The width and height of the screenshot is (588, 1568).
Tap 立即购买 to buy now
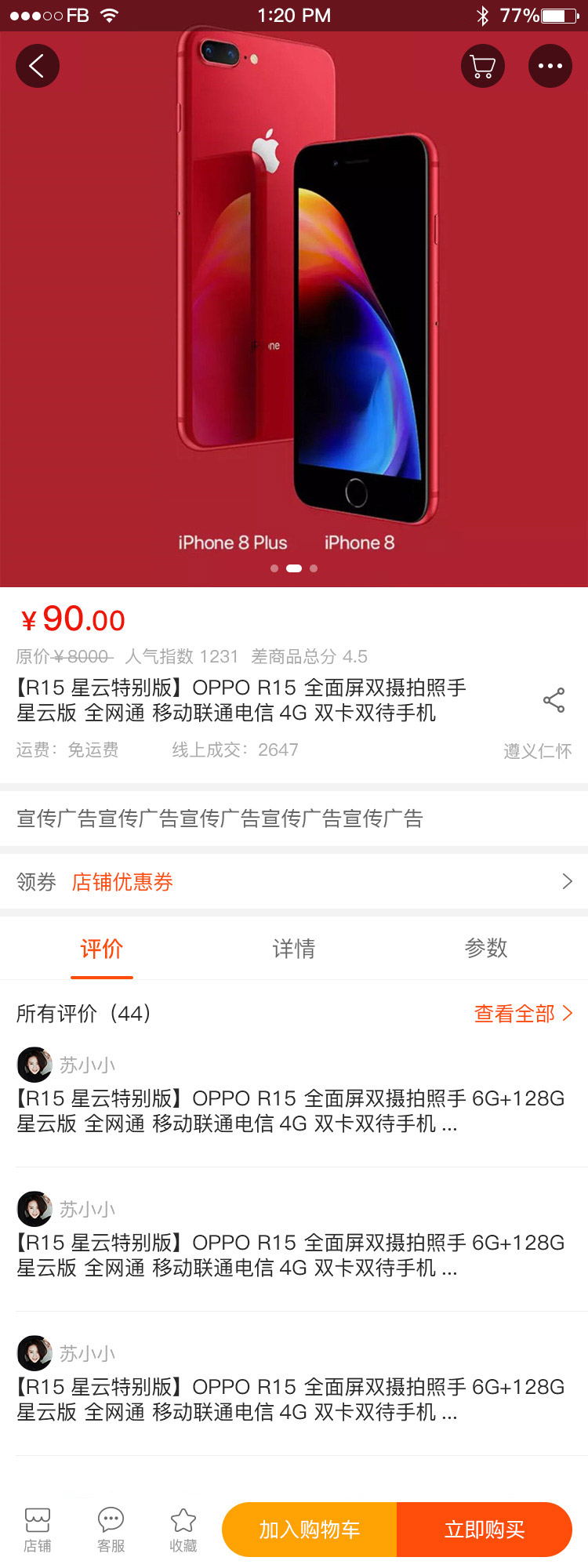click(485, 1530)
